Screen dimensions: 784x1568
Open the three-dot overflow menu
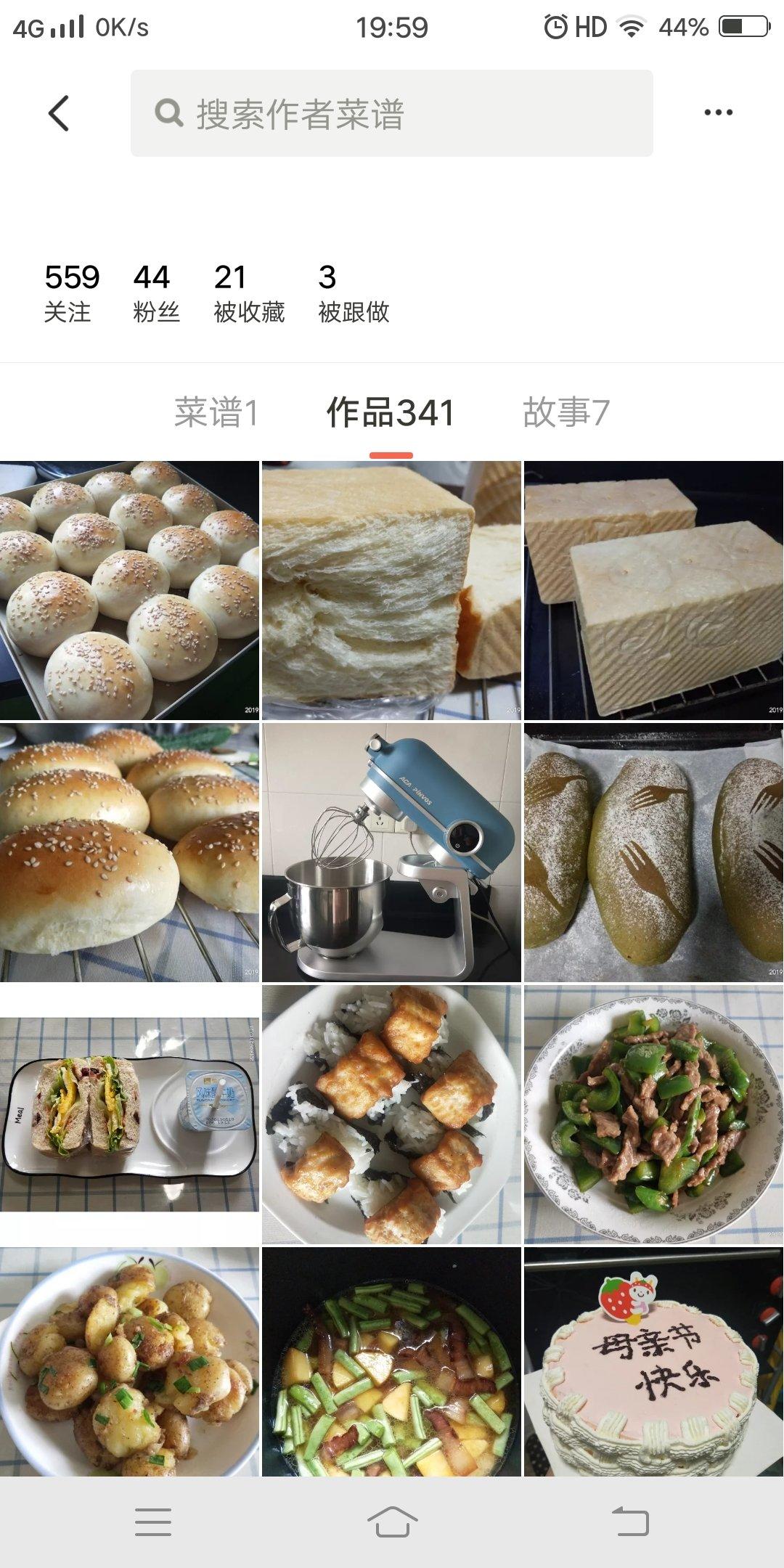point(718,113)
